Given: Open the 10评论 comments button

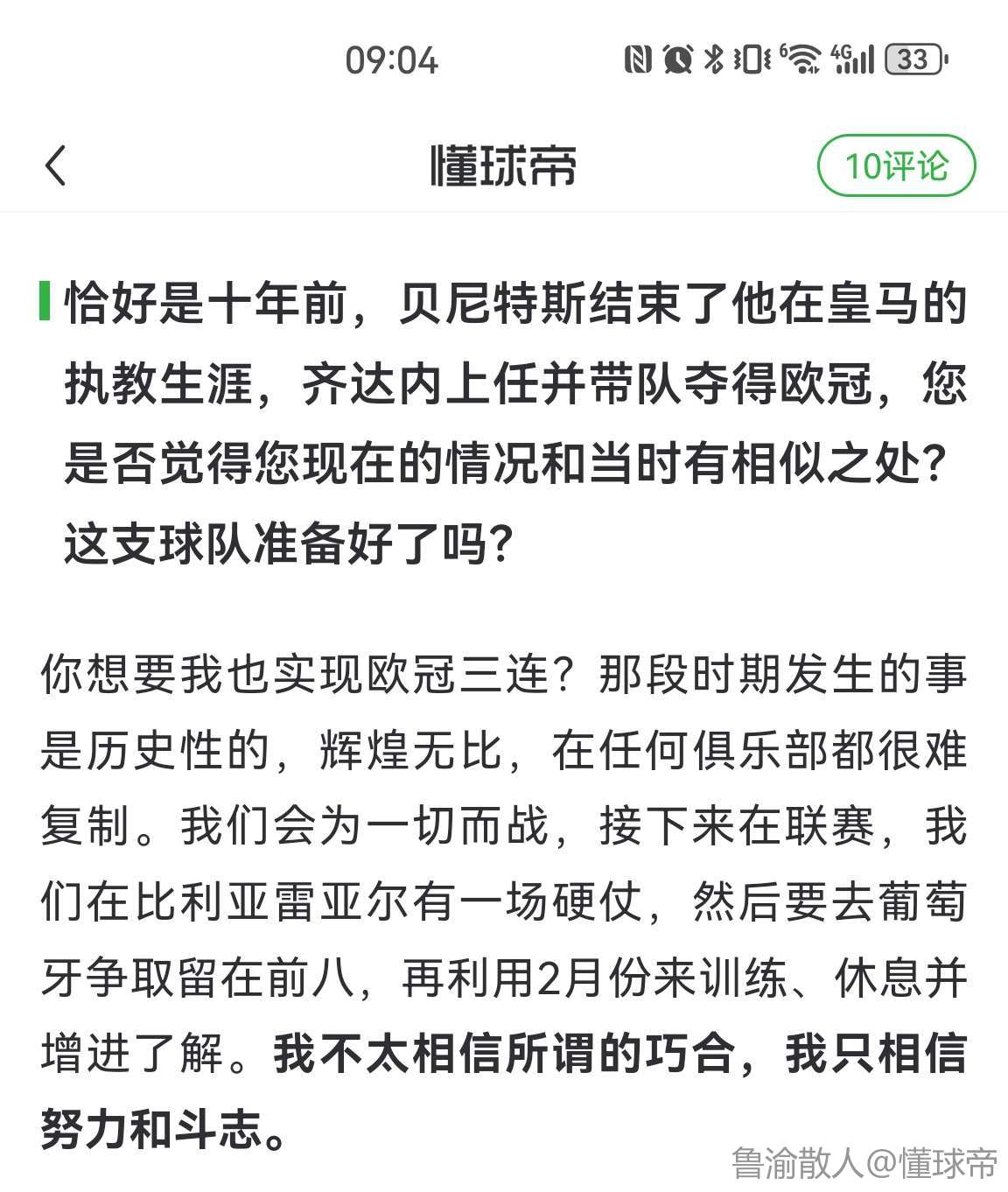Looking at the screenshot, I should click(x=896, y=165).
